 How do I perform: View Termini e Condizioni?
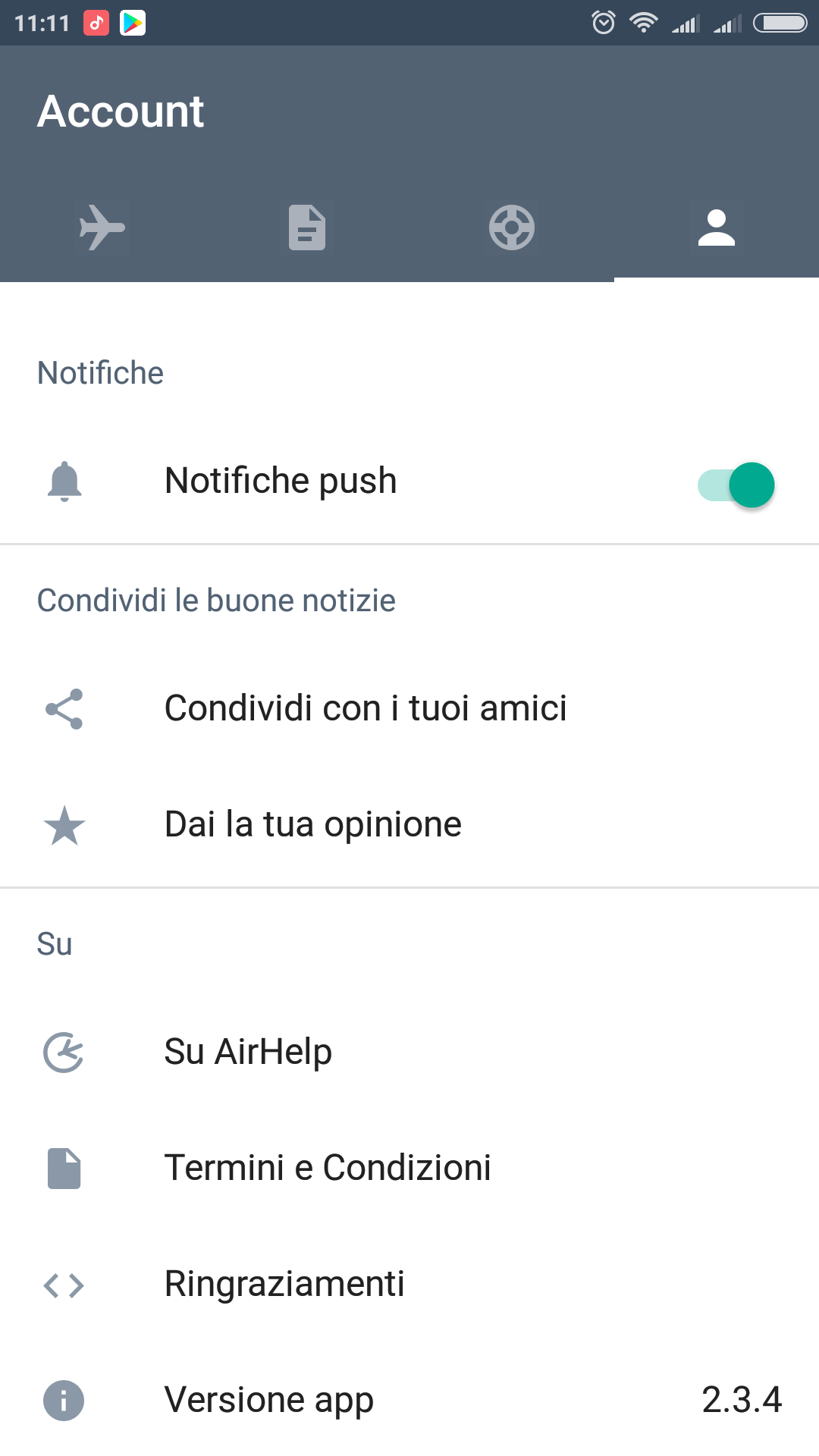pyautogui.click(x=409, y=1168)
